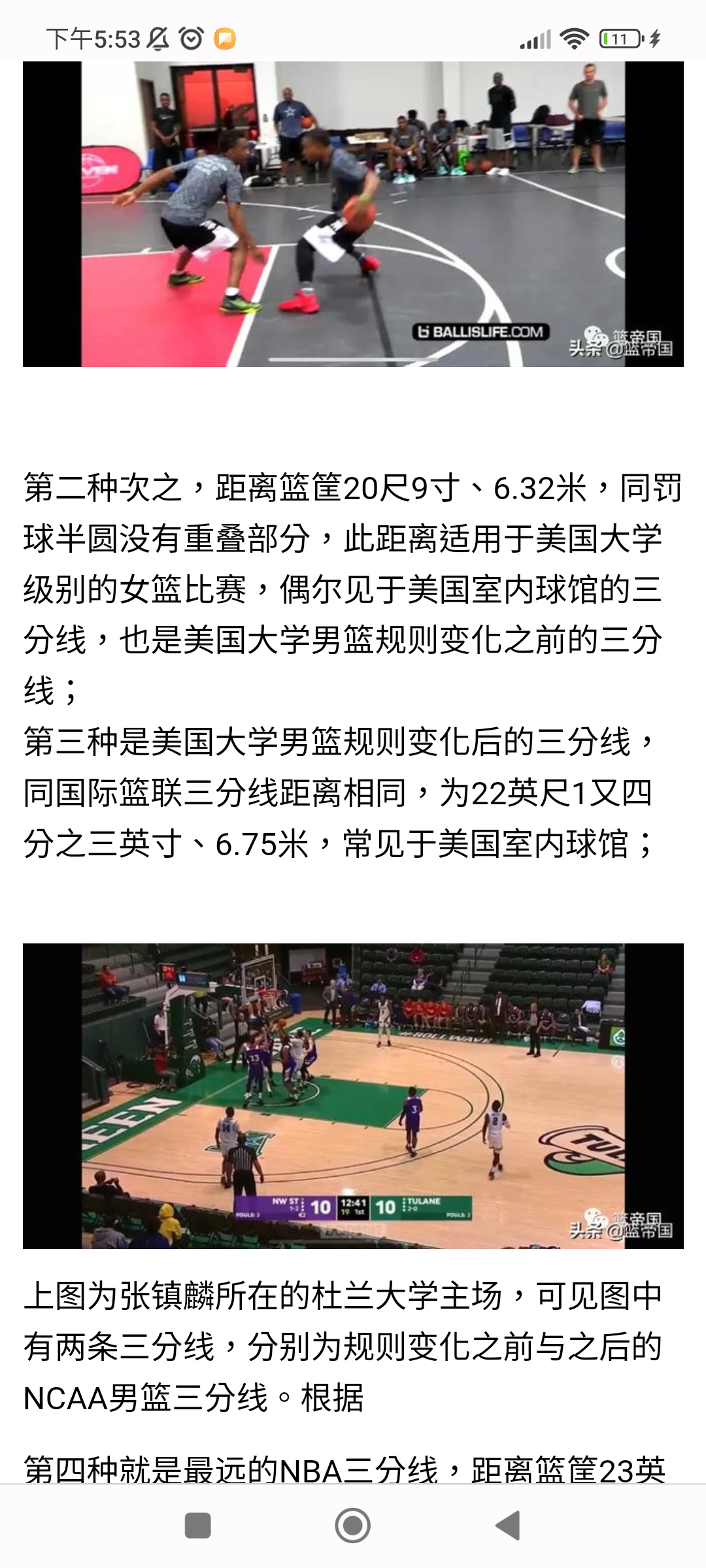706x1568 pixels.
Task: Return to the home screen
Action: [353, 1526]
